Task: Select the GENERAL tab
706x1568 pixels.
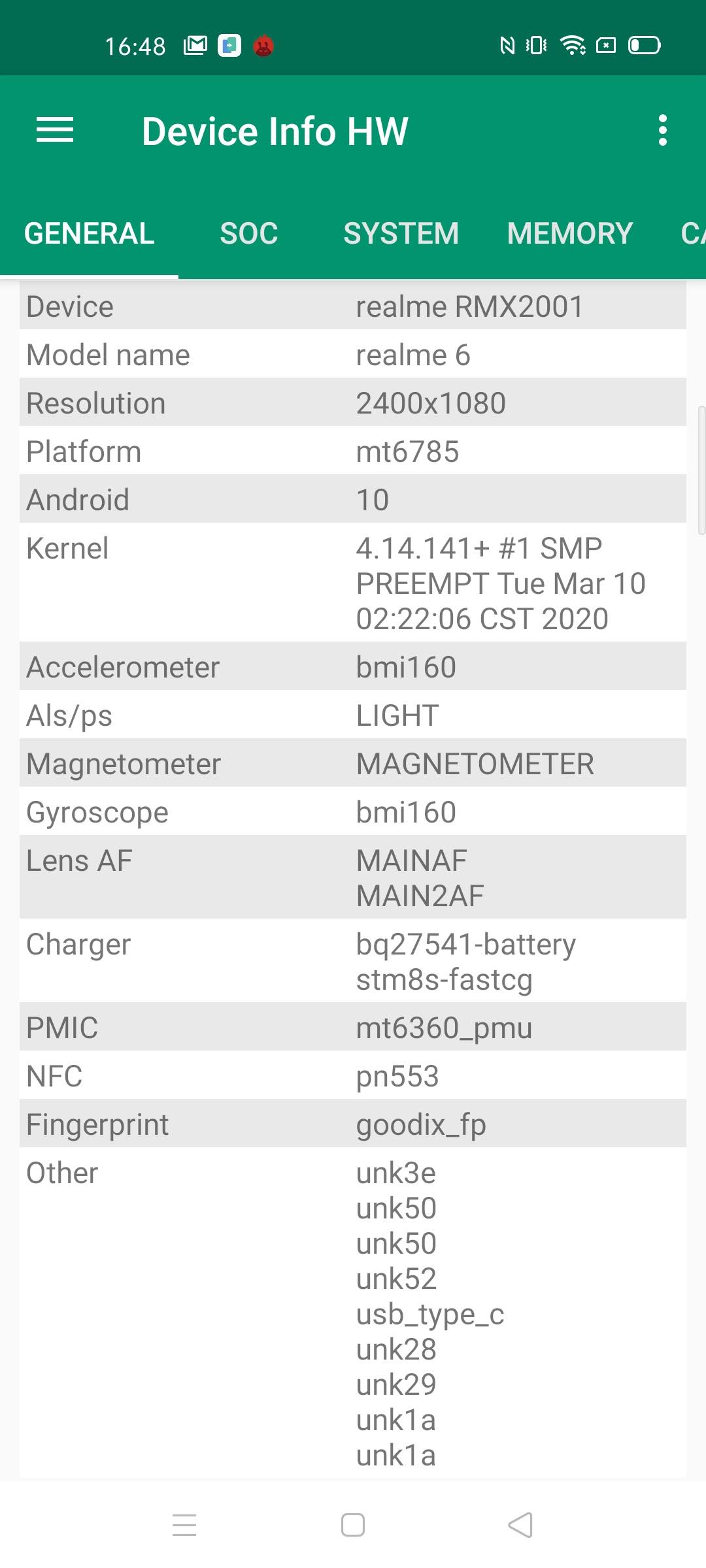Action: click(90, 233)
